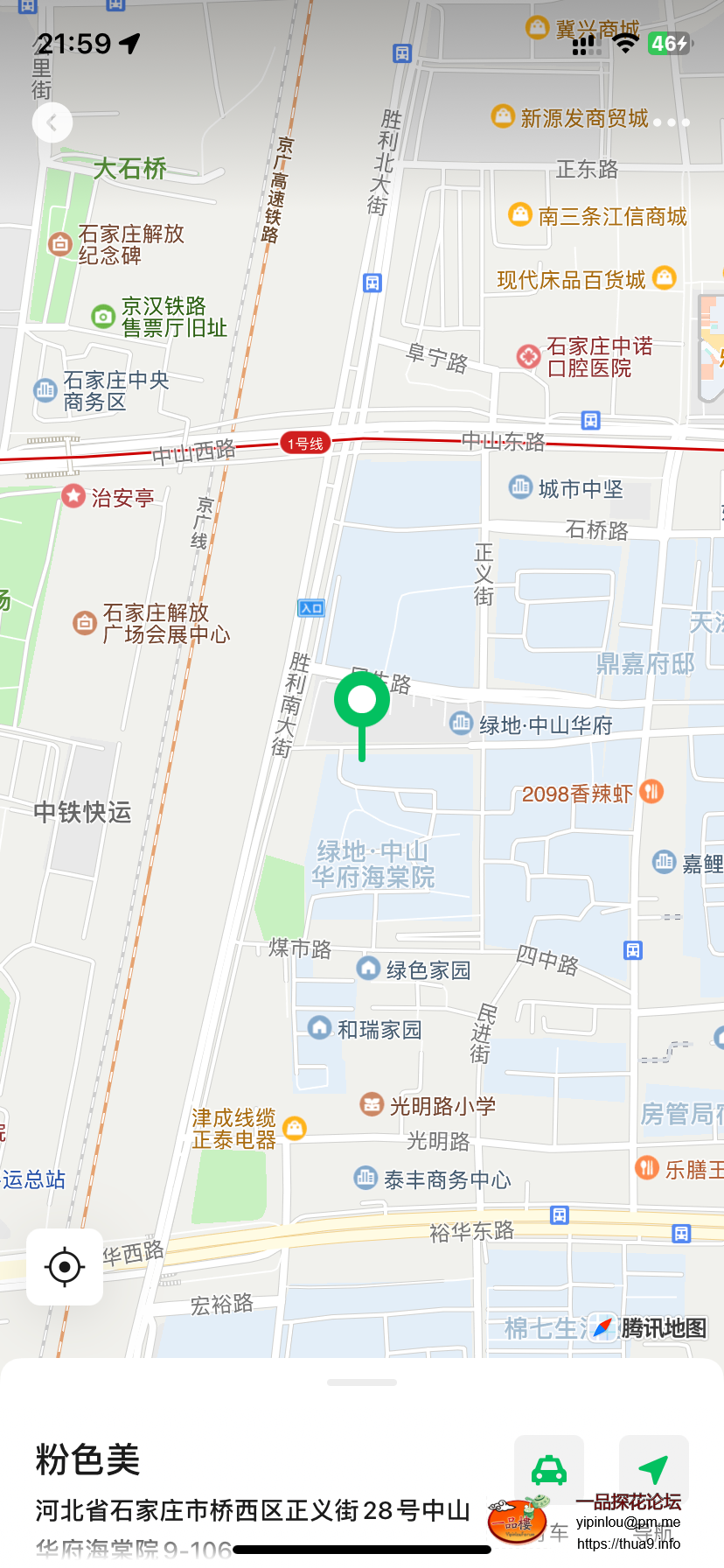Go back using the top-left arrow
The image size is (724, 1568).
[x=52, y=122]
